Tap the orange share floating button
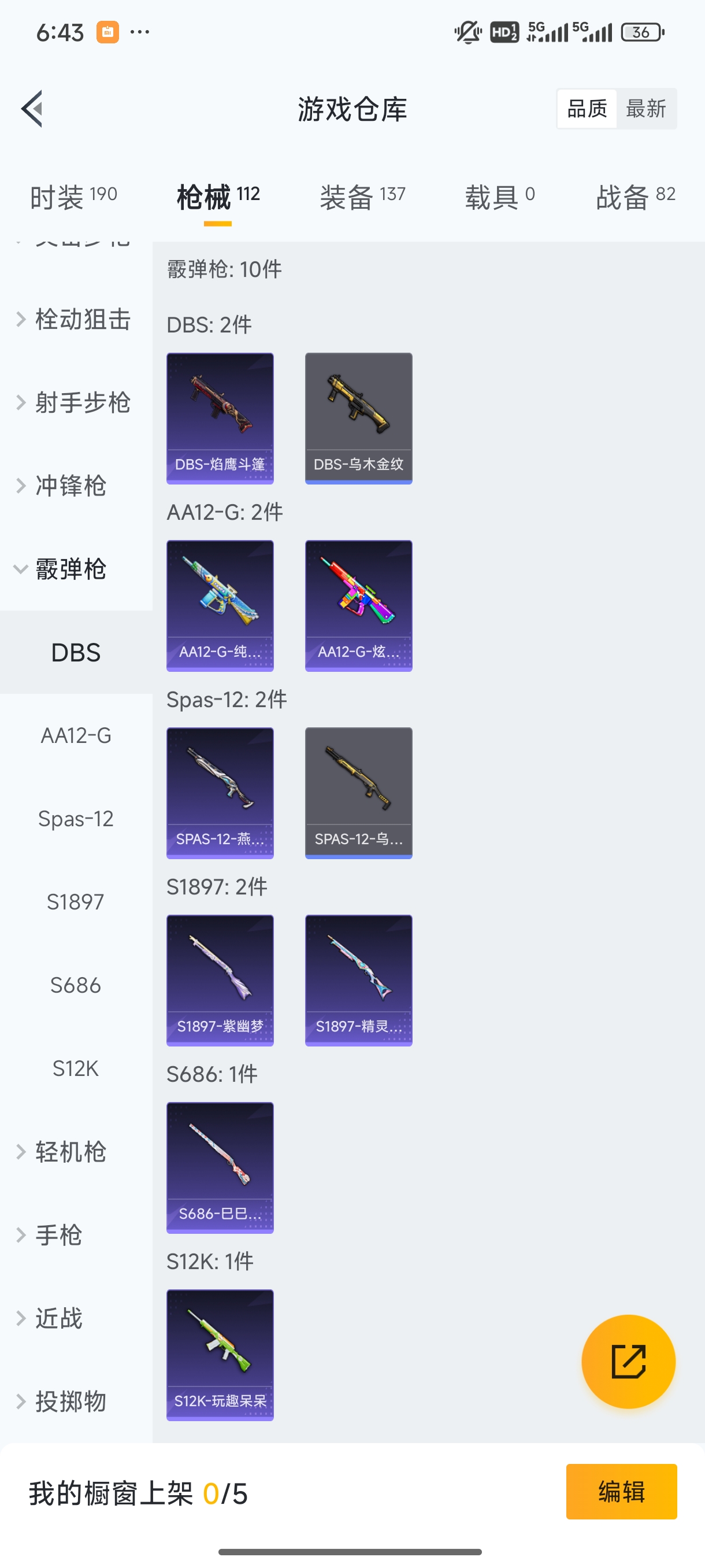705x1568 pixels. tap(628, 1361)
